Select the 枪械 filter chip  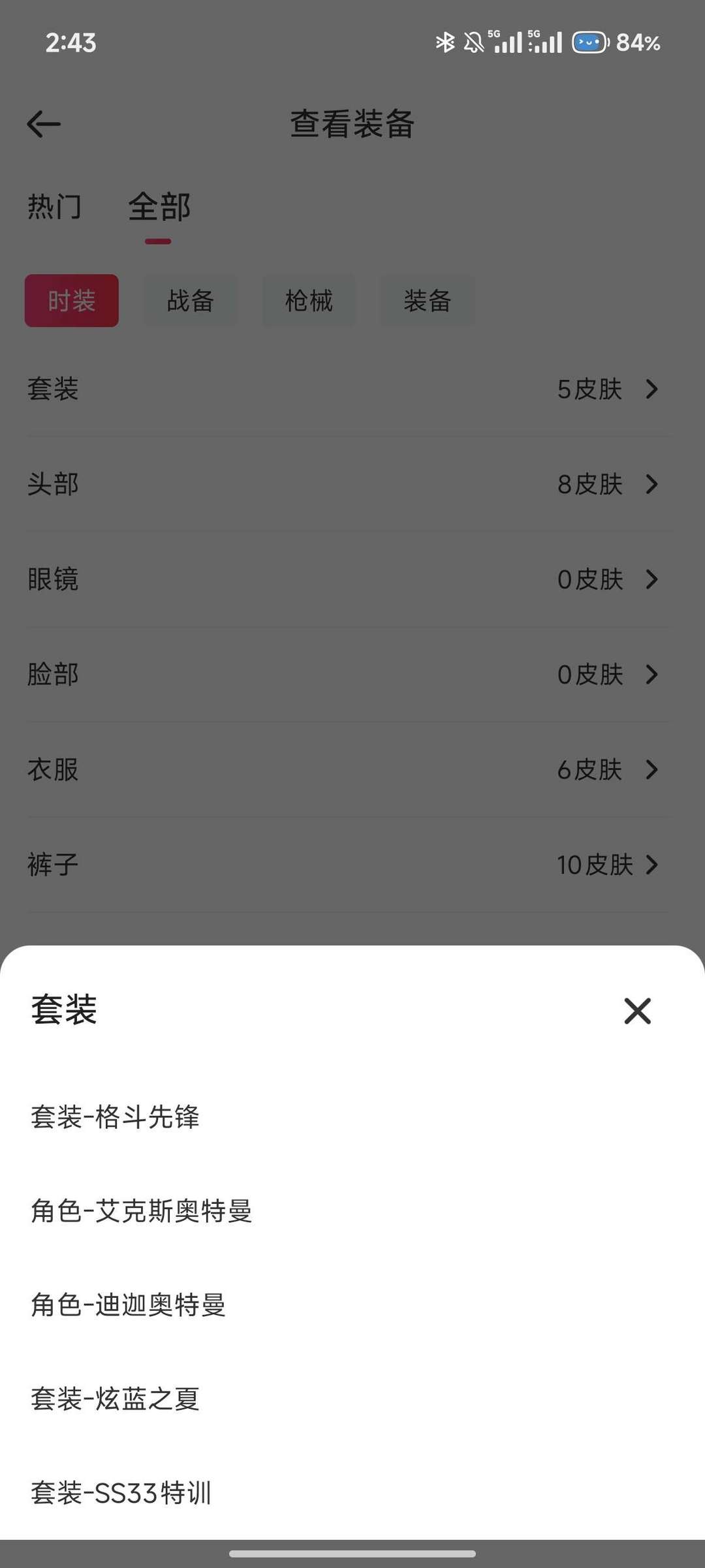[x=309, y=301]
